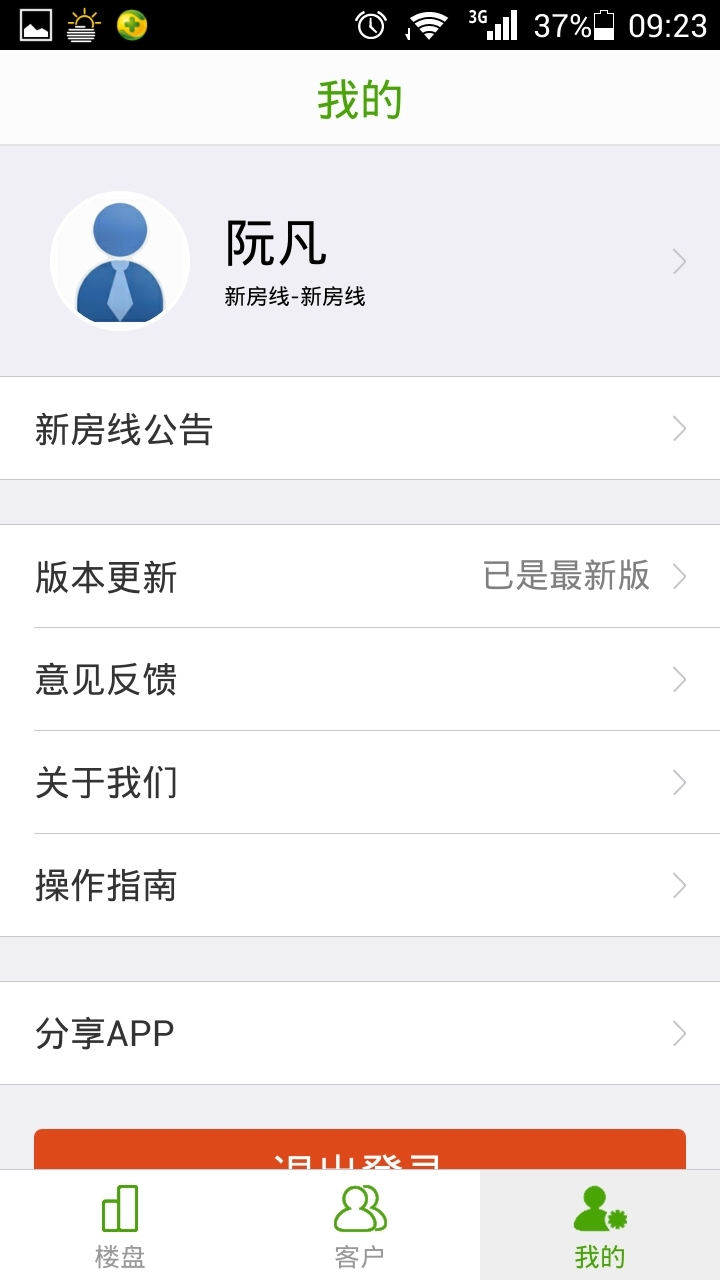Switch to the 楼盘 tab
The image size is (720, 1280).
(x=120, y=1226)
